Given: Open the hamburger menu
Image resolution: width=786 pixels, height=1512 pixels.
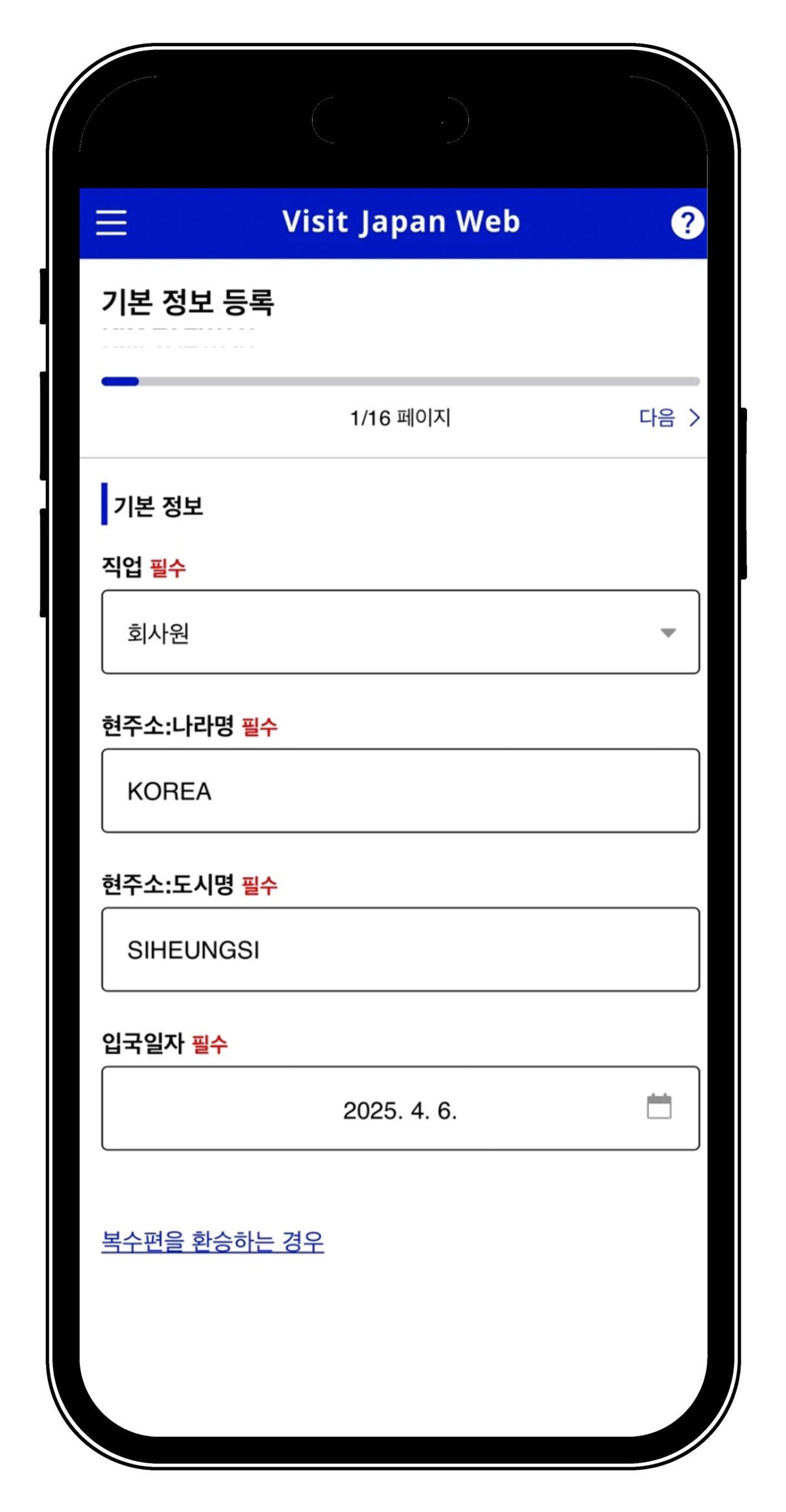Looking at the screenshot, I should coord(111,222).
